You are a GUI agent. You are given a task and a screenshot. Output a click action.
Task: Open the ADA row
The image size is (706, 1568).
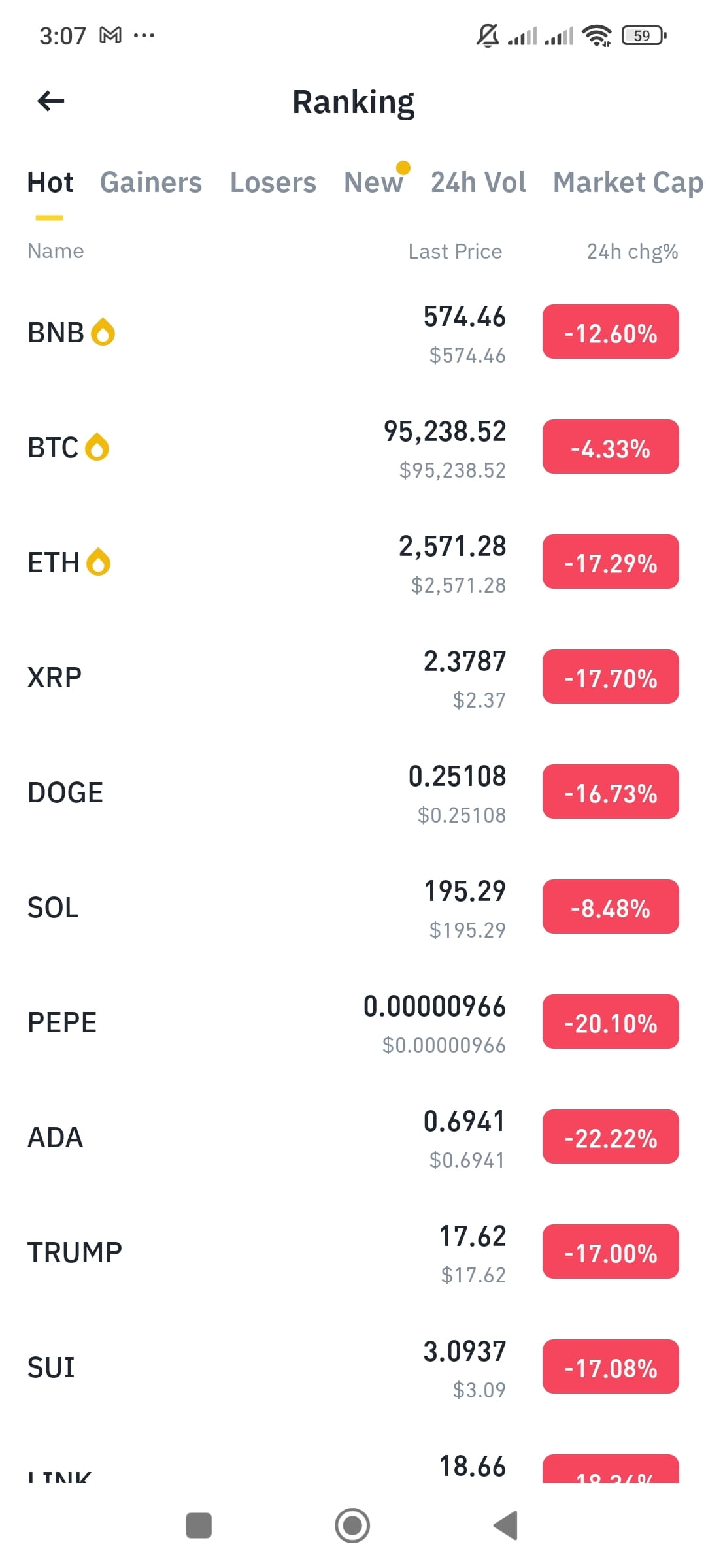tap(353, 1138)
